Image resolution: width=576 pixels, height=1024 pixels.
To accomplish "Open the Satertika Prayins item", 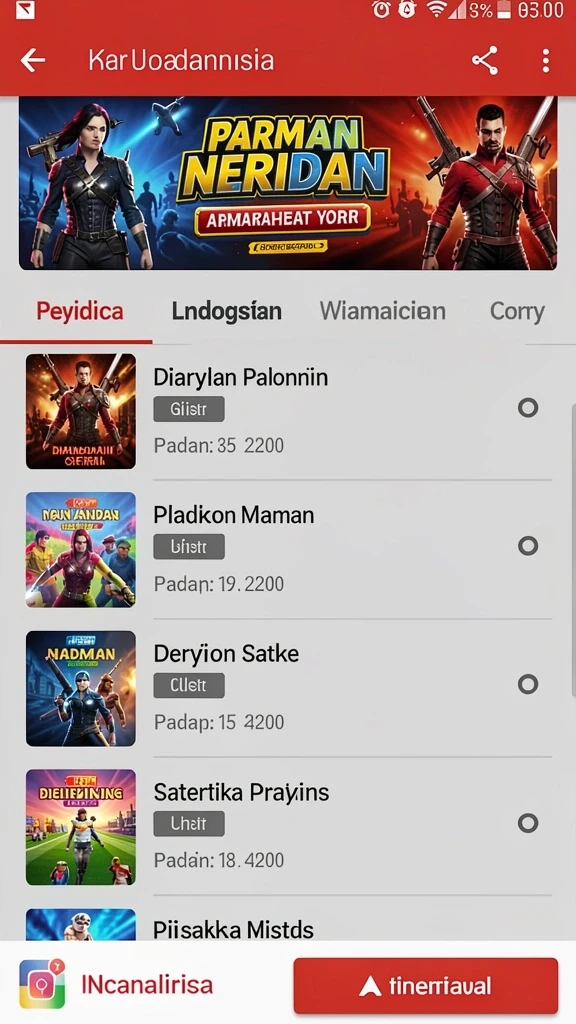I will click(x=288, y=826).
